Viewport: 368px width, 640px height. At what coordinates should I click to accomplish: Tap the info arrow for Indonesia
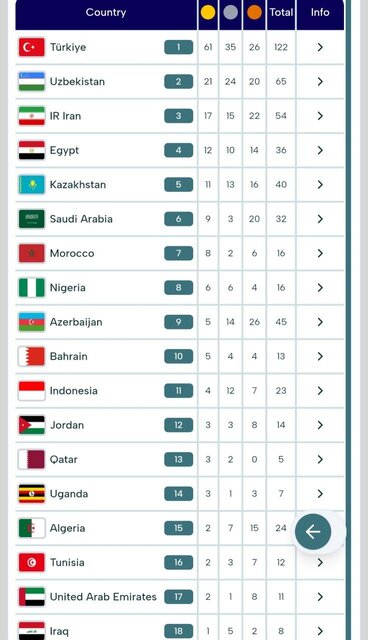click(x=320, y=391)
